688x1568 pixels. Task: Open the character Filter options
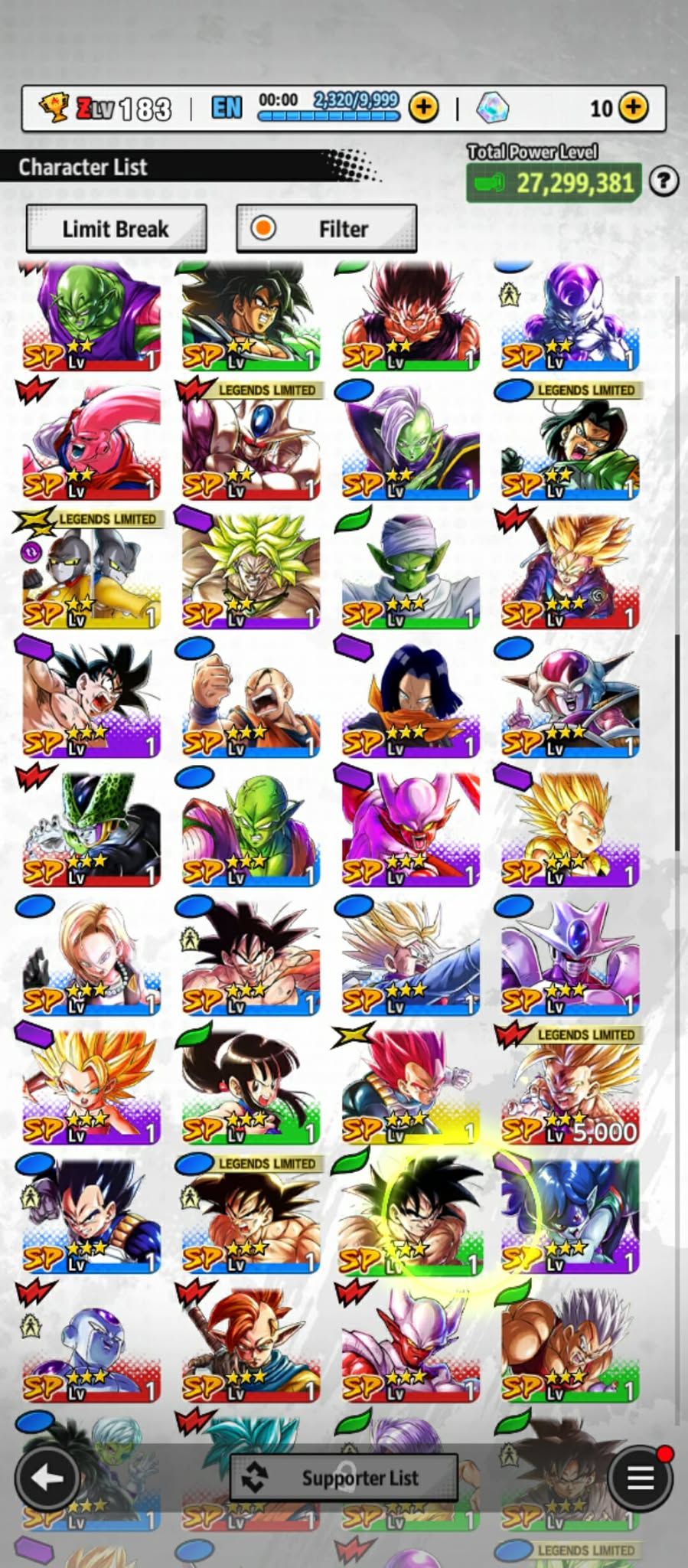(327, 228)
